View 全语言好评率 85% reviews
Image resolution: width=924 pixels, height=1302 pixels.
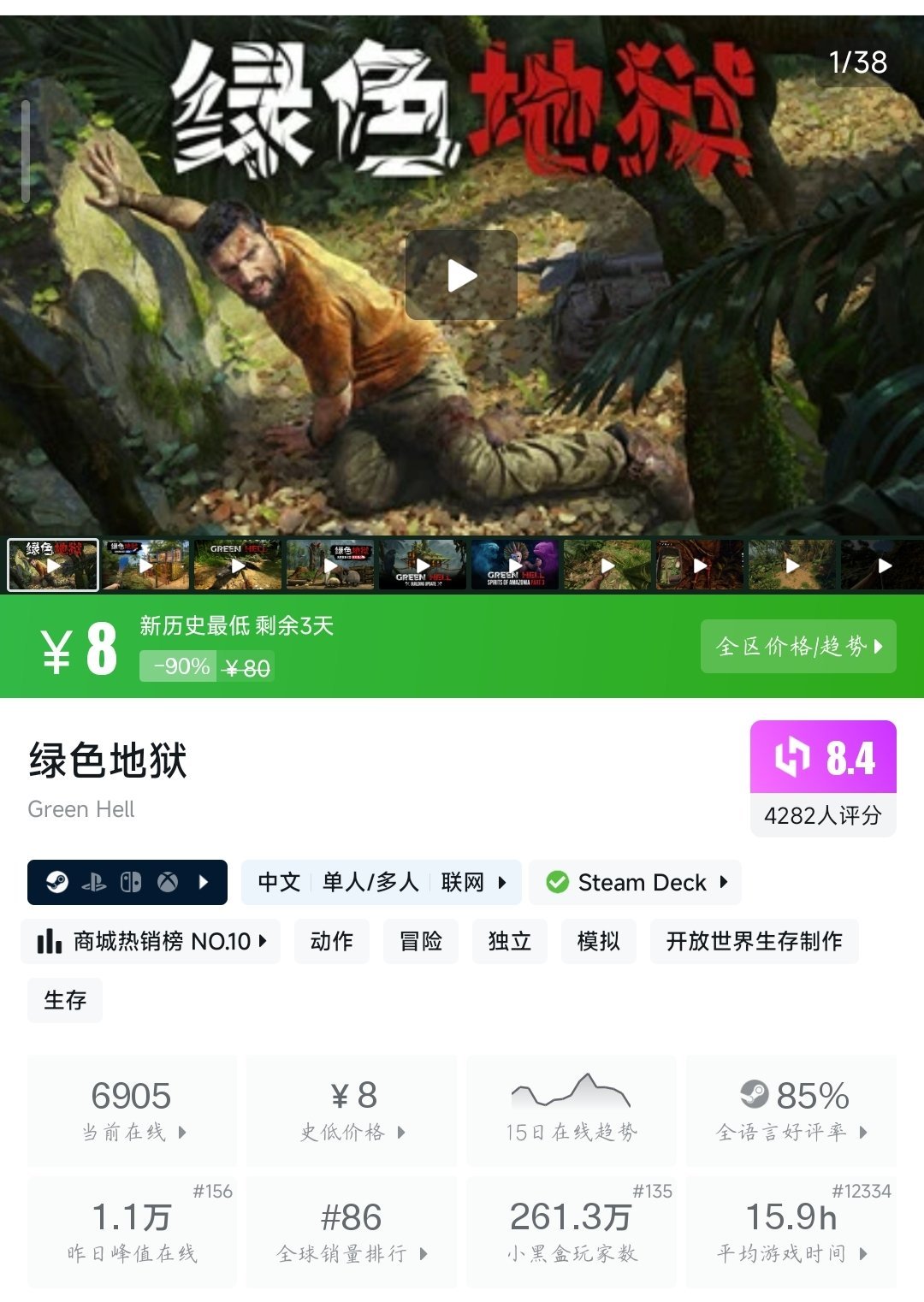coord(791,1110)
